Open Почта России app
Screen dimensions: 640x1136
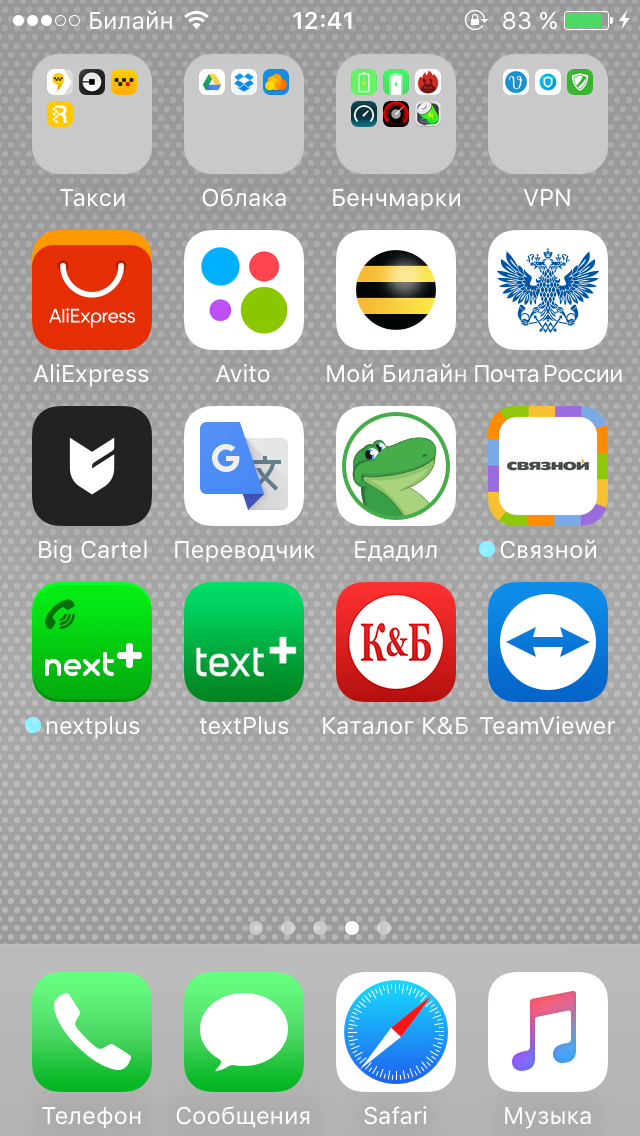pyautogui.click(x=548, y=290)
